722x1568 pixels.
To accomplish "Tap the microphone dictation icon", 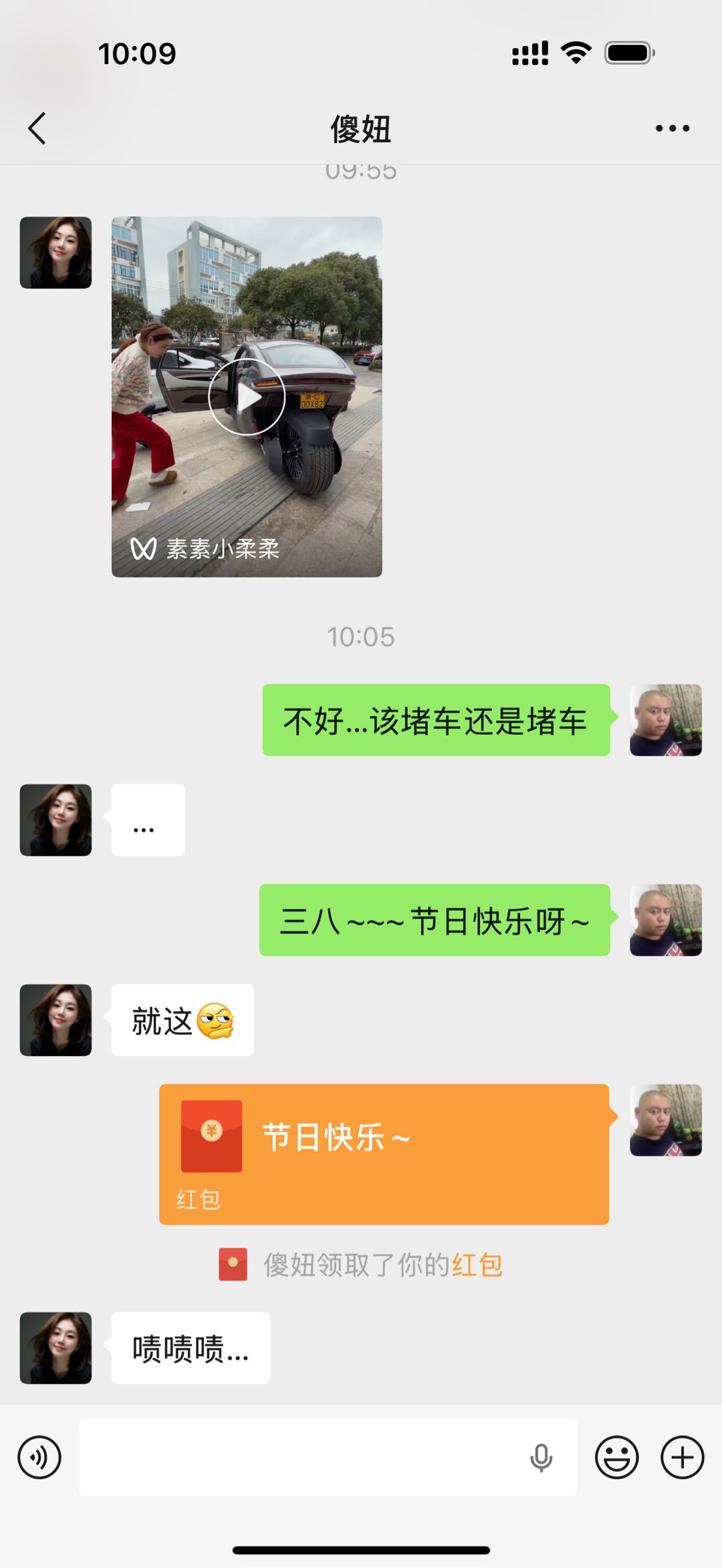I will tap(541, 1457).
